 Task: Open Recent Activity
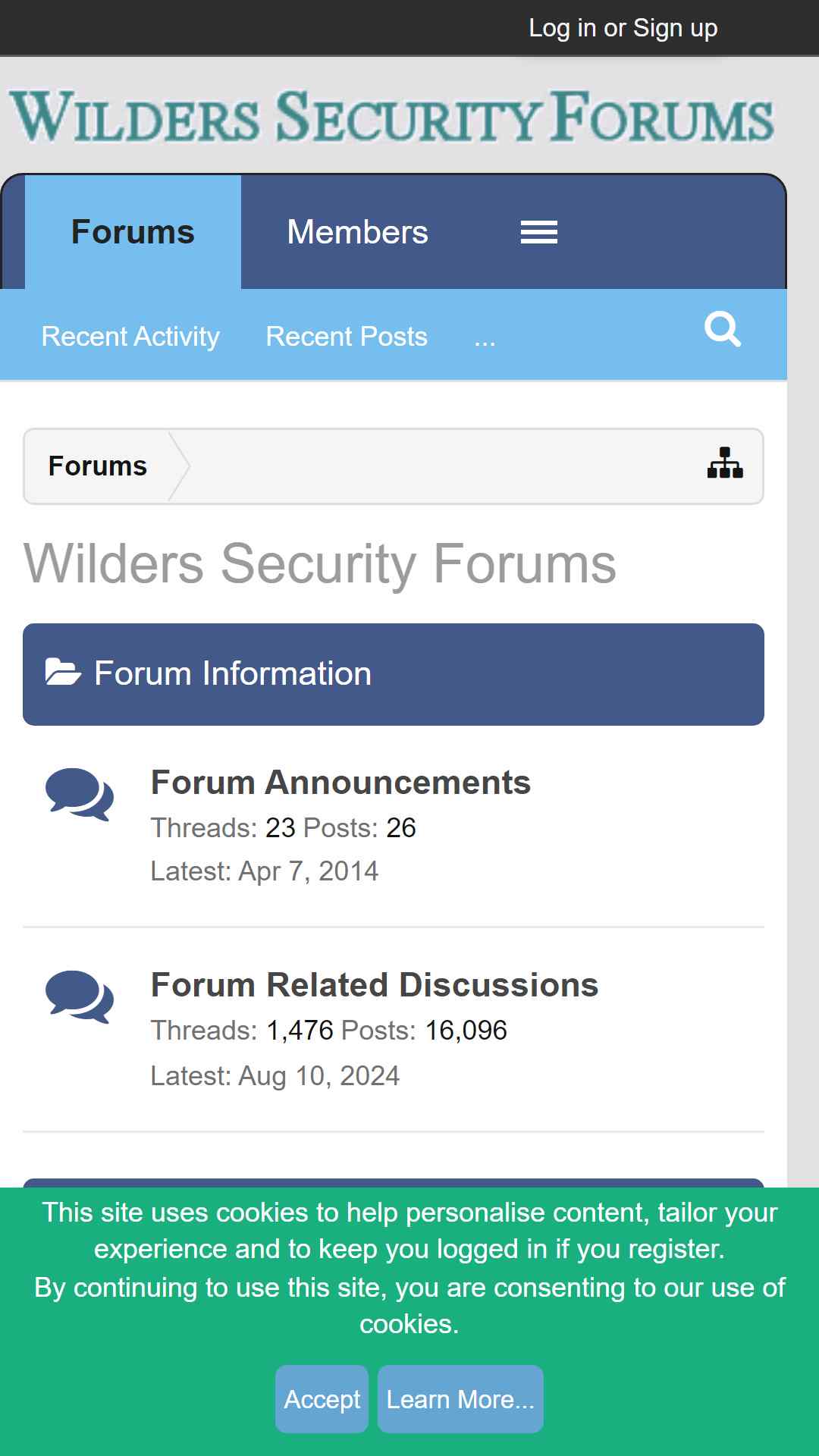pos(130,336)
